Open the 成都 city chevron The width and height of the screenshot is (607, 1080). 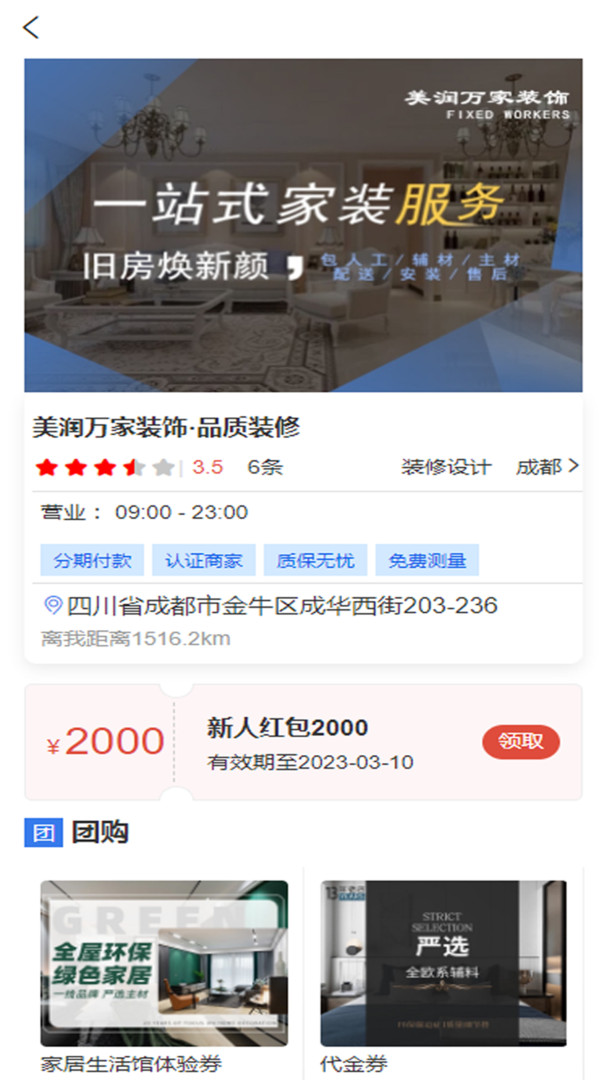coord(547,467)
